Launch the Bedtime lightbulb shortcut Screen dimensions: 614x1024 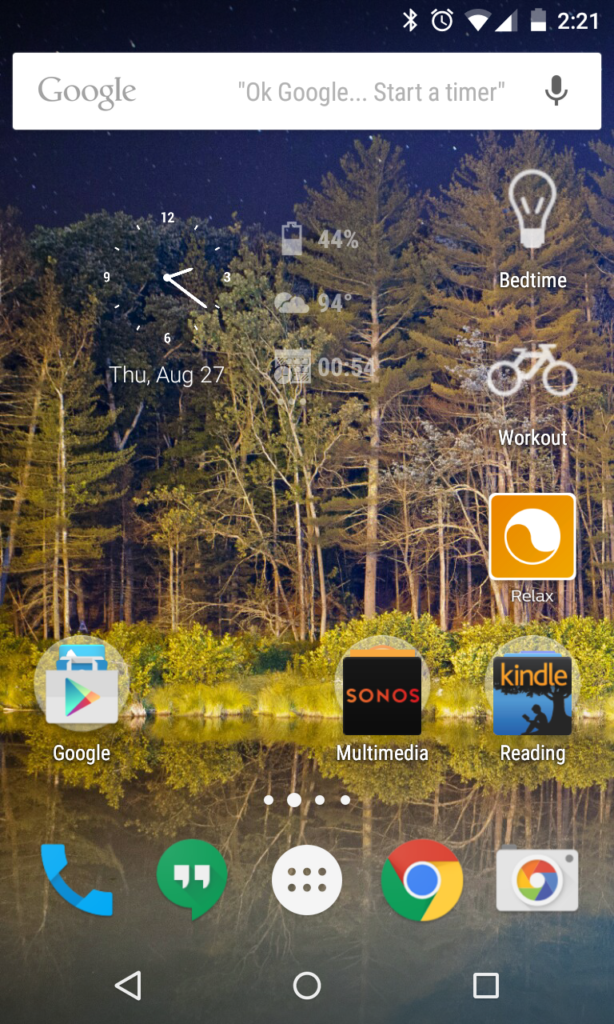(x=532, y=210)
